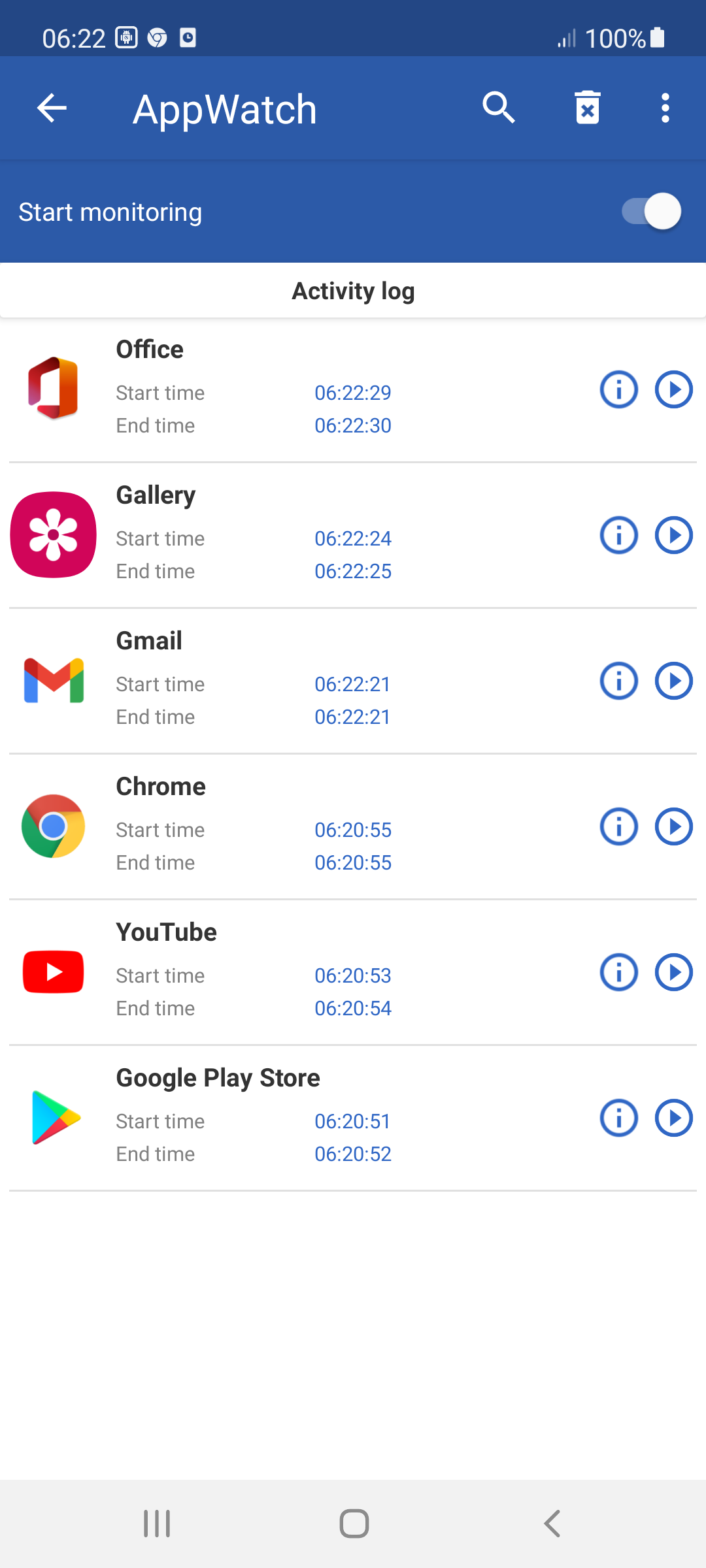The height and width of the screenshot is (1568, 706).
Task: View info for the Gmail entry
Action: click(618, 681)
